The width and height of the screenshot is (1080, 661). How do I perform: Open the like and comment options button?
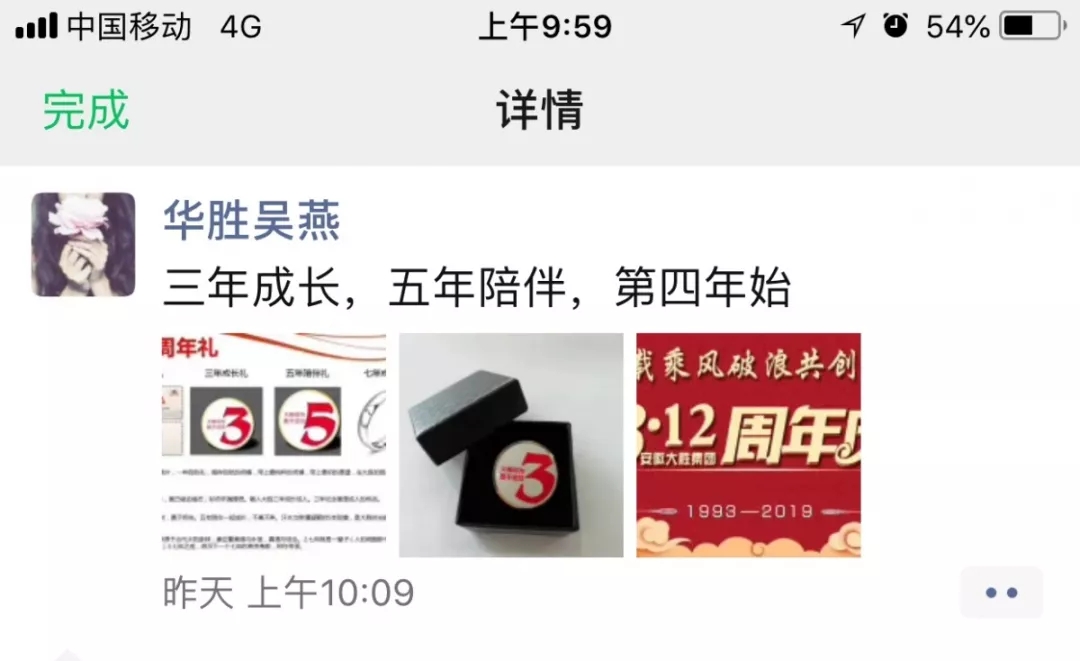tap(1001, 592)
